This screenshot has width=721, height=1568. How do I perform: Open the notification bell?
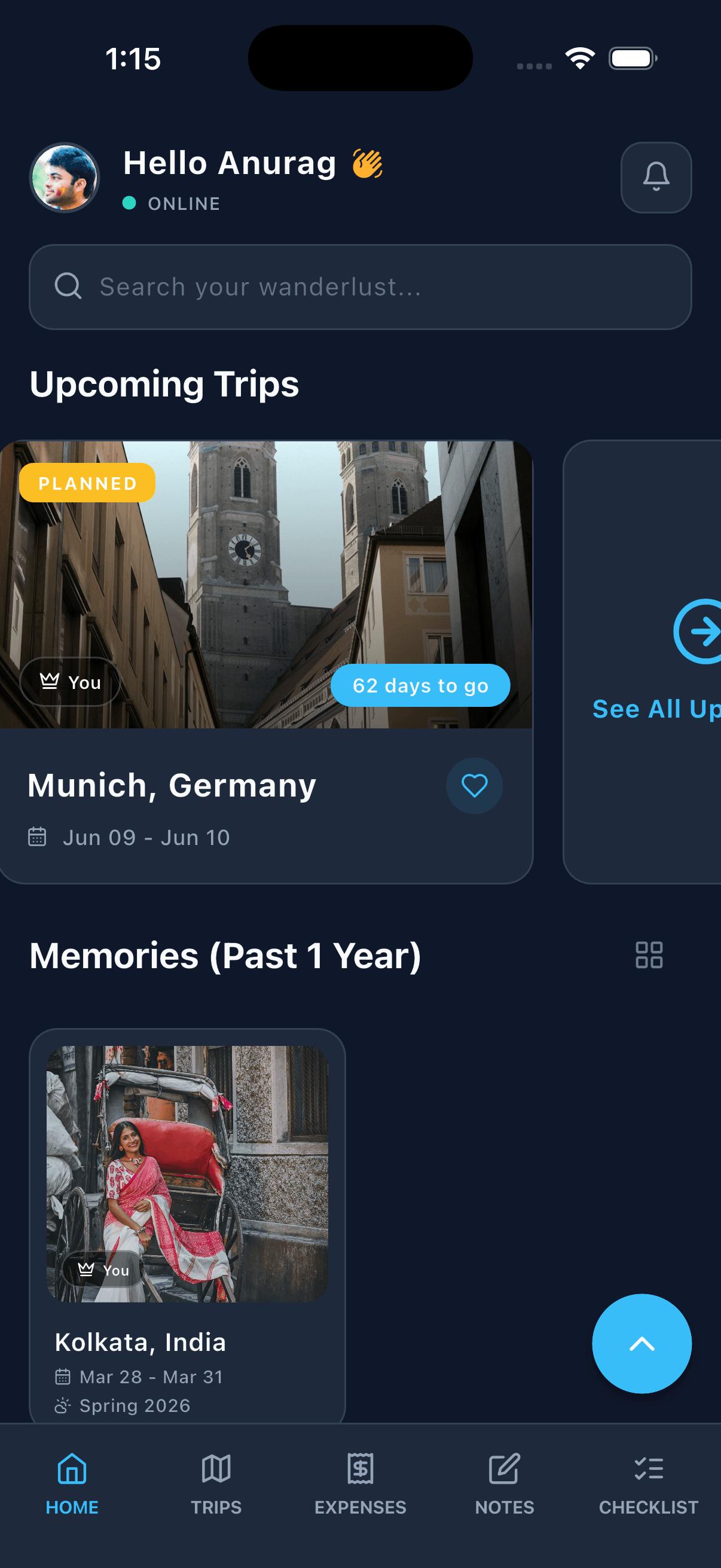tap(655, 177)
